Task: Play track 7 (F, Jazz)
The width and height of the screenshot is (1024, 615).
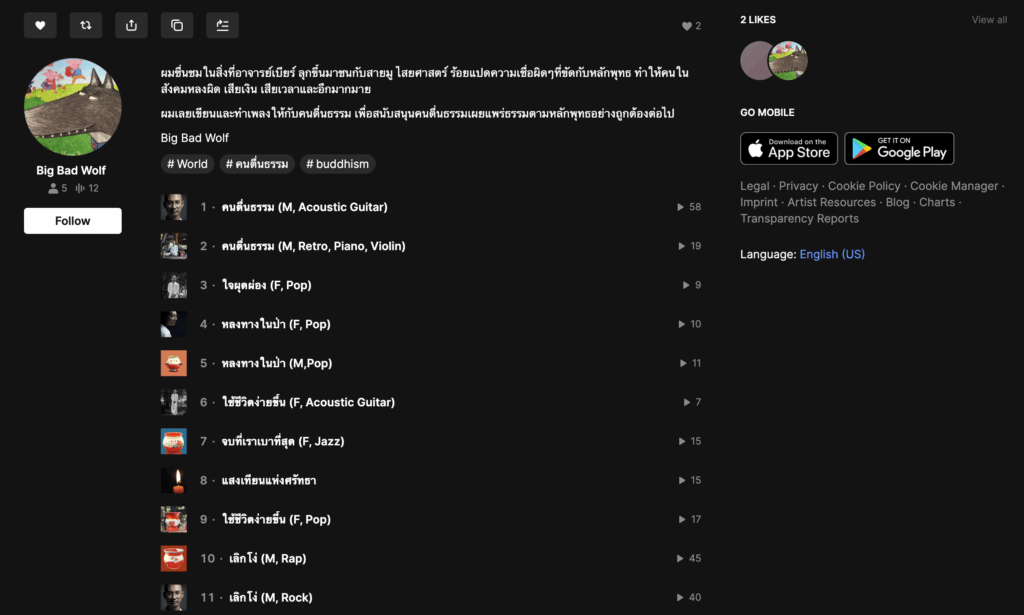Action: pyautogui.click(x=283, y=441)
